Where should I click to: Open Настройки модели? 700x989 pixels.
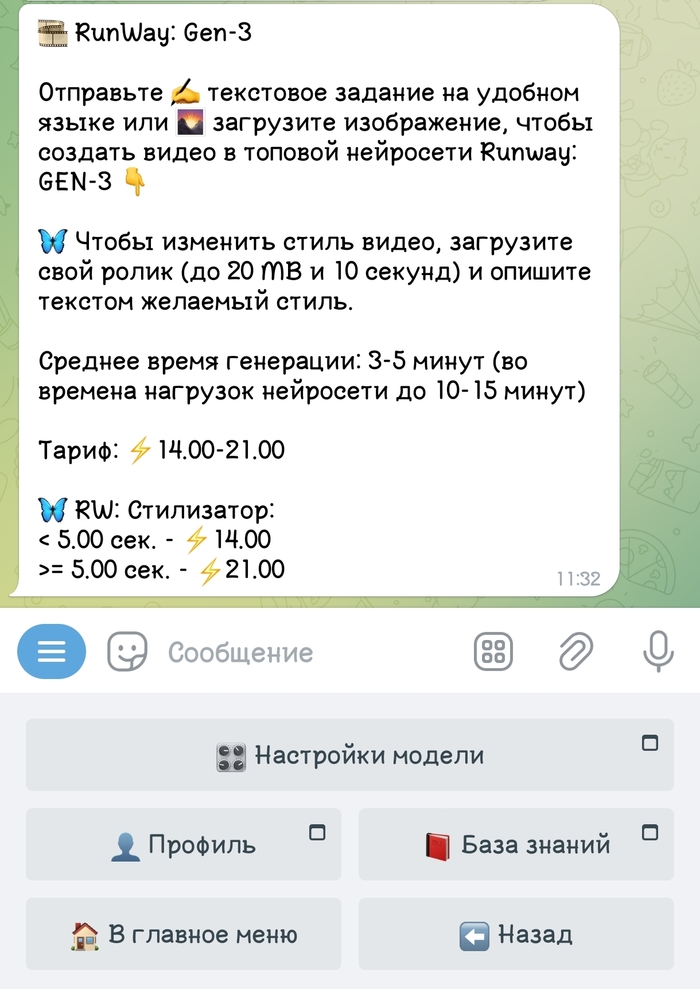tap(349, 755)
